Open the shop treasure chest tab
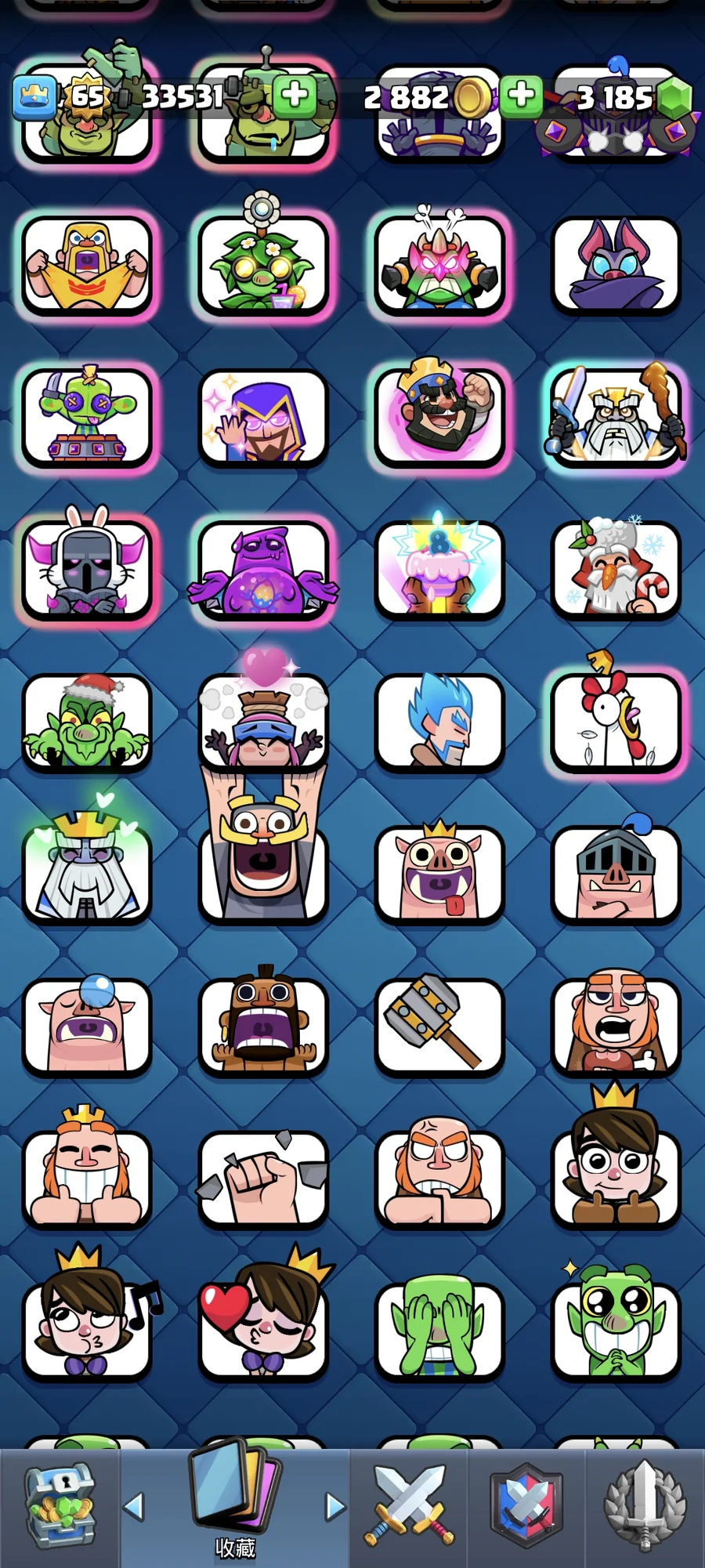This screenshot has height=1568, width=705. 60,1508
